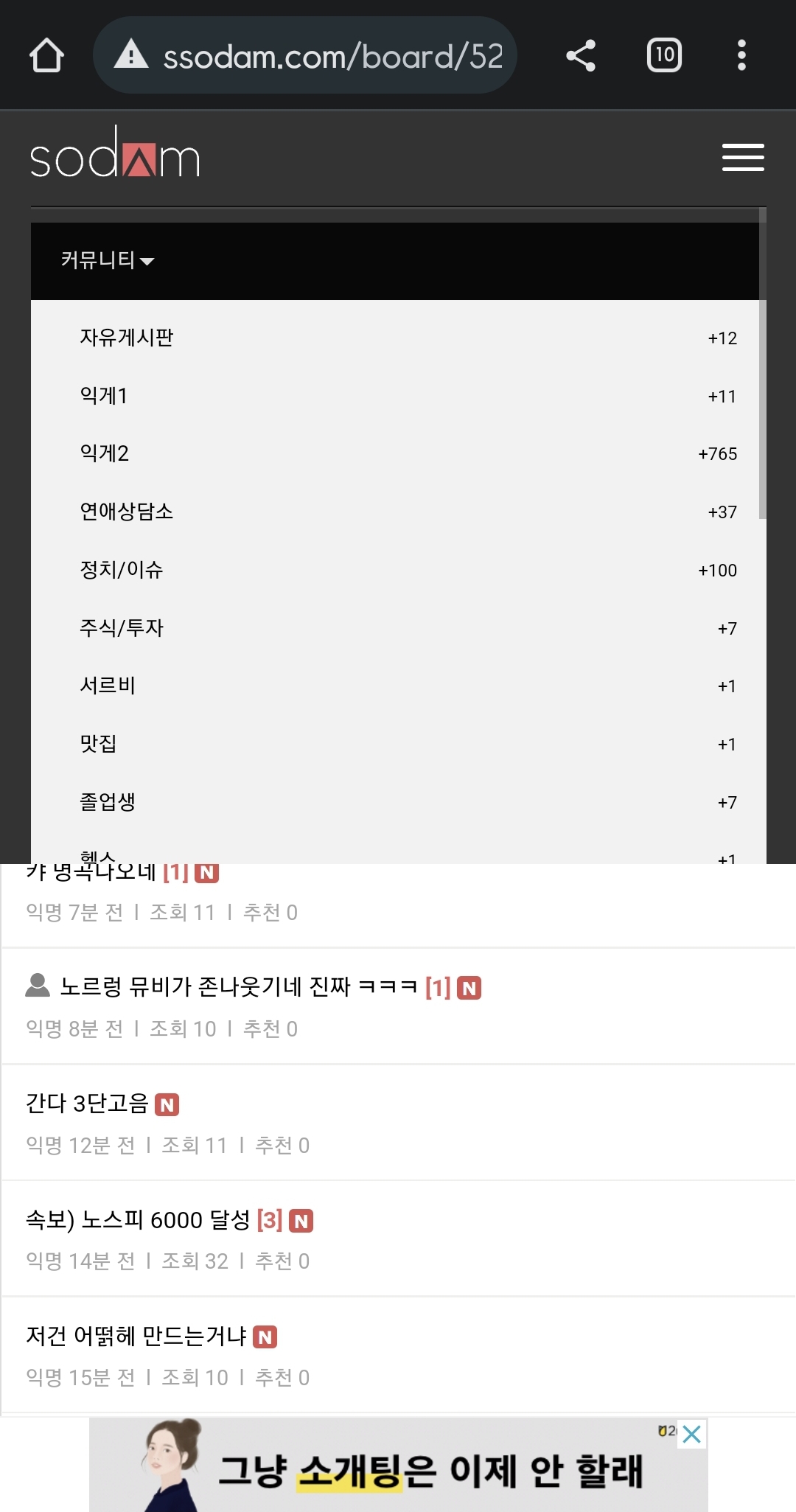This screenshot has width=796, height=1512.
Task: Open the post 노르렁 뮤비가 존나웃기네
Action: 240,987
